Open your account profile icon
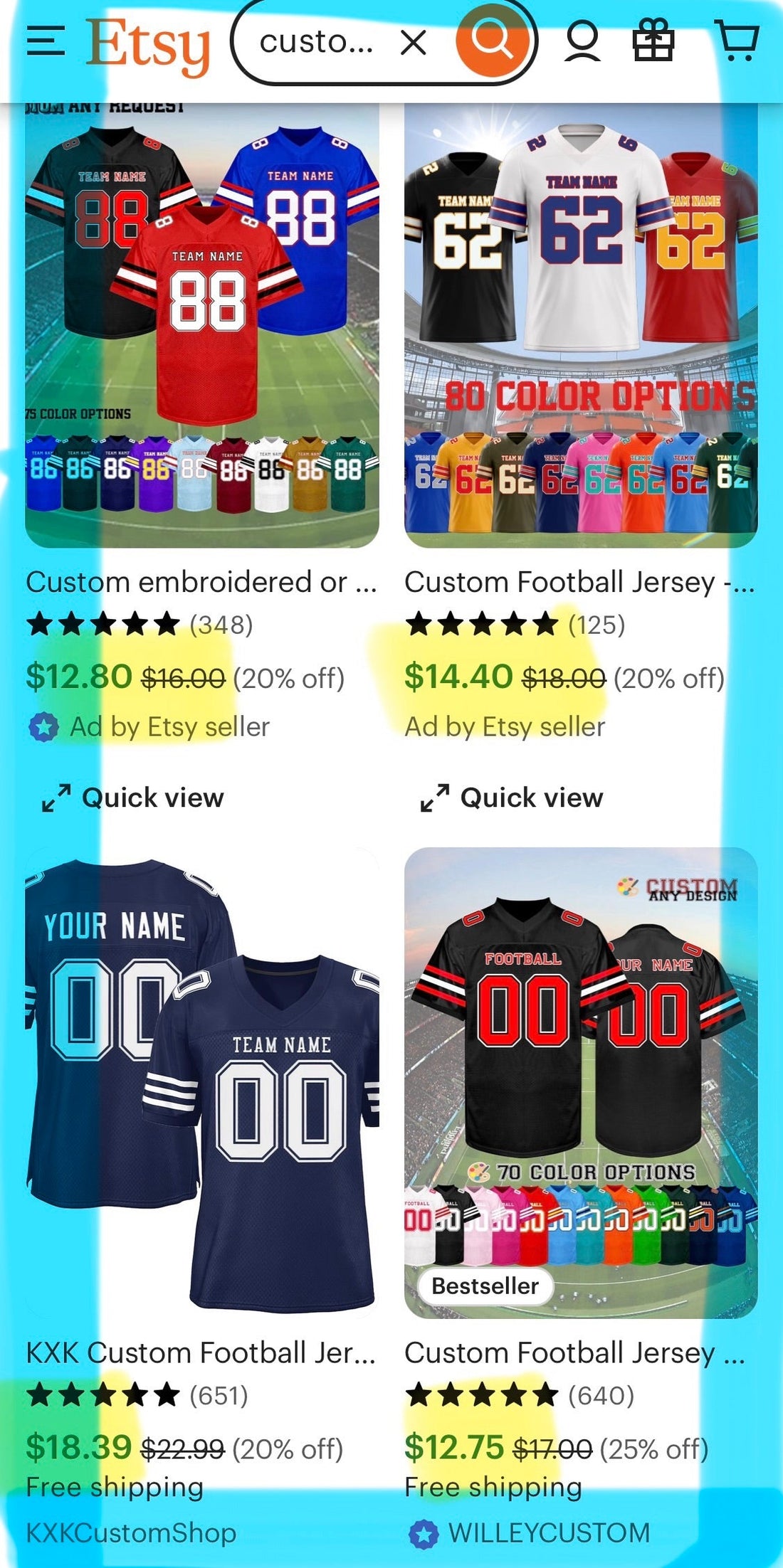Image resolution: width=783 pixels, height=1568 pixels. click(582, 43)
